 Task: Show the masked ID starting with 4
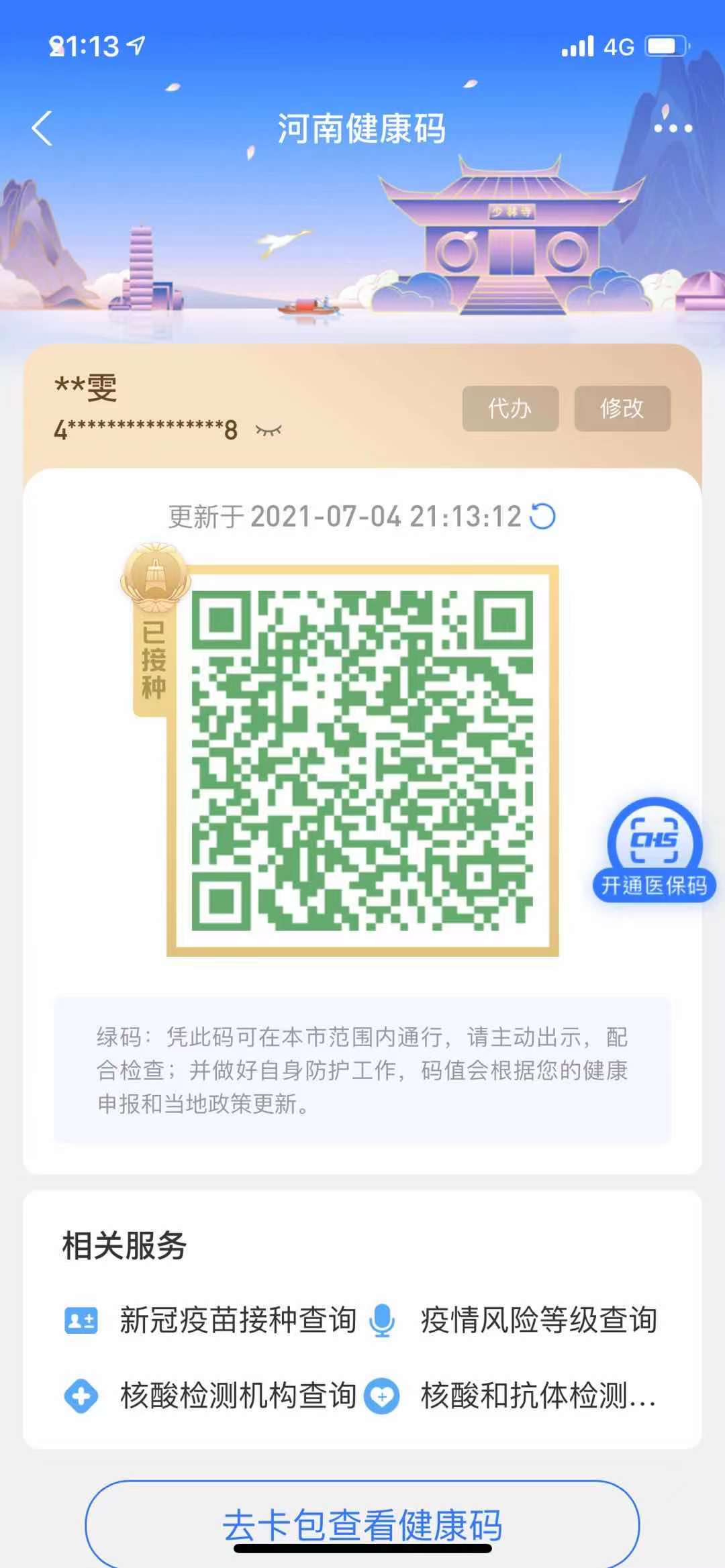[143, 429]
